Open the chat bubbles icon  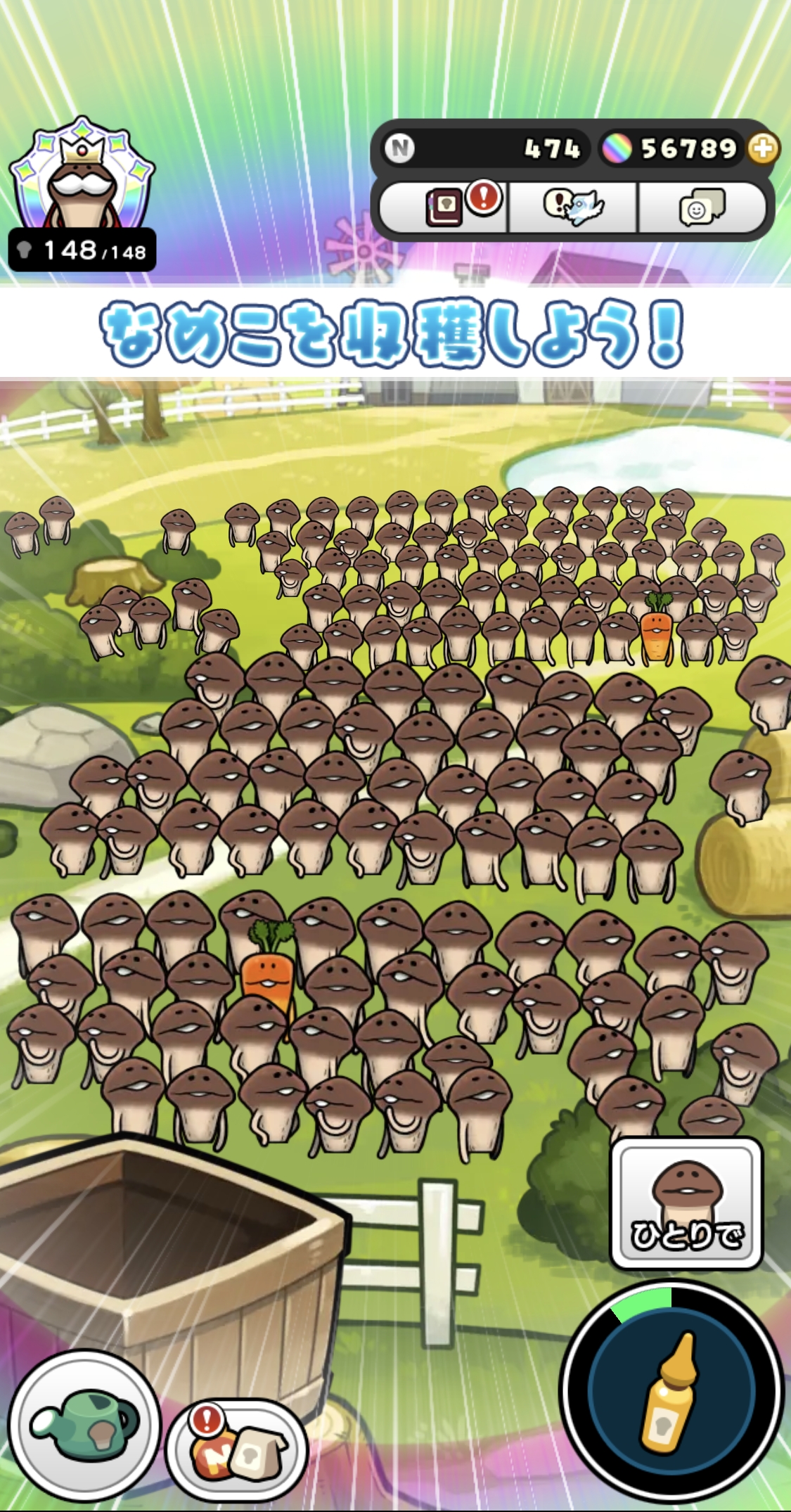click(x=701, y=207)
